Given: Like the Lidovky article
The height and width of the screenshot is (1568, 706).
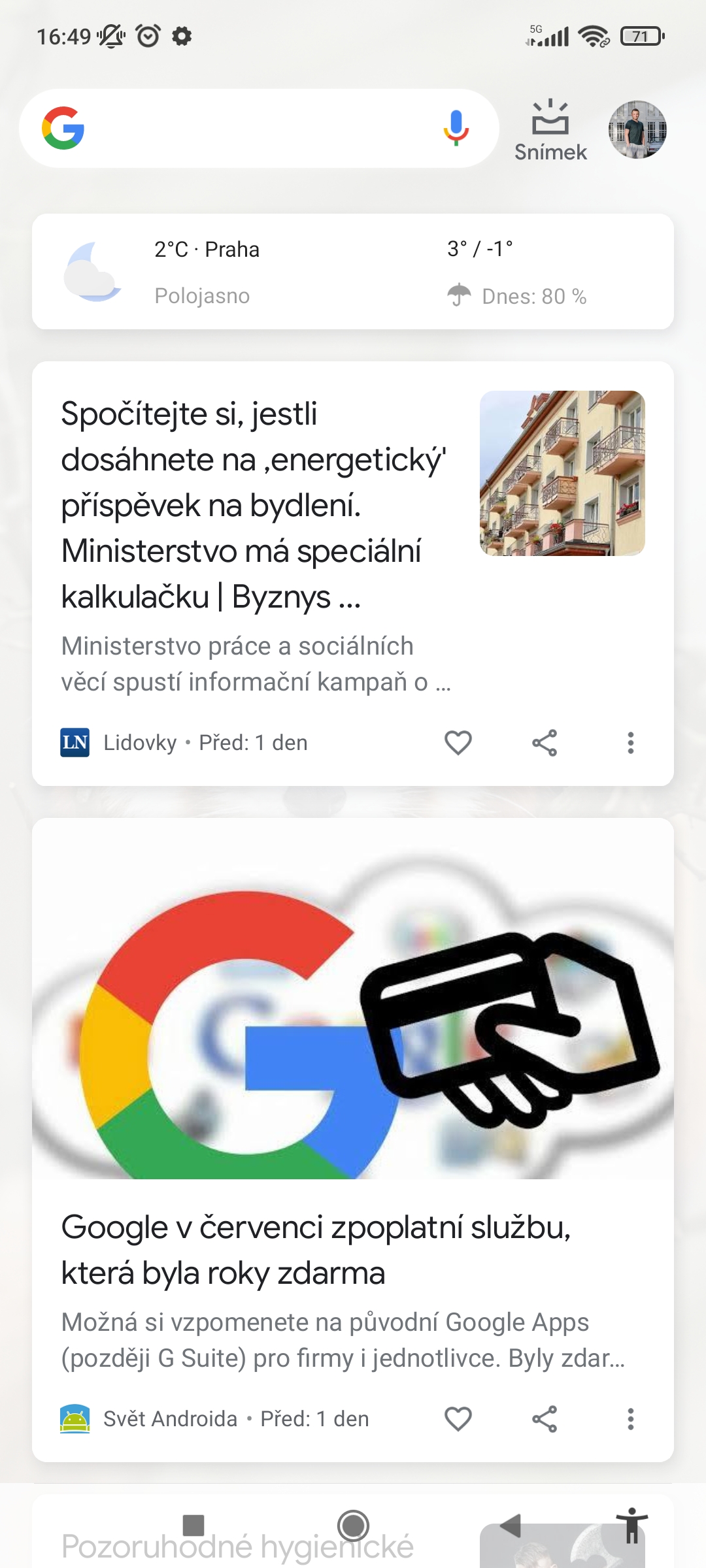Looking at the screenshot, I should [458, 743].
